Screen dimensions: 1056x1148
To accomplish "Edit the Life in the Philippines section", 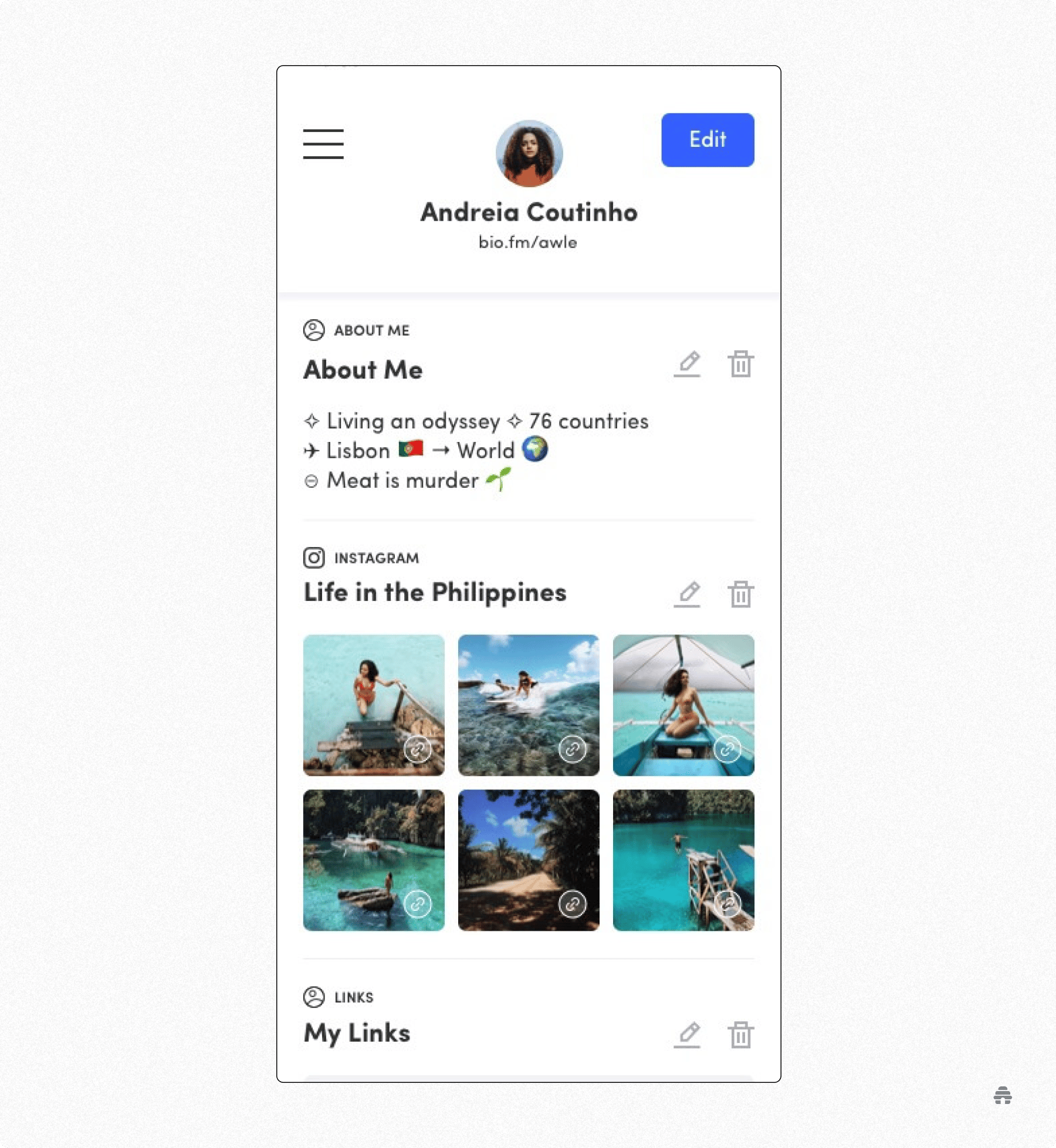I will point(687,594).
